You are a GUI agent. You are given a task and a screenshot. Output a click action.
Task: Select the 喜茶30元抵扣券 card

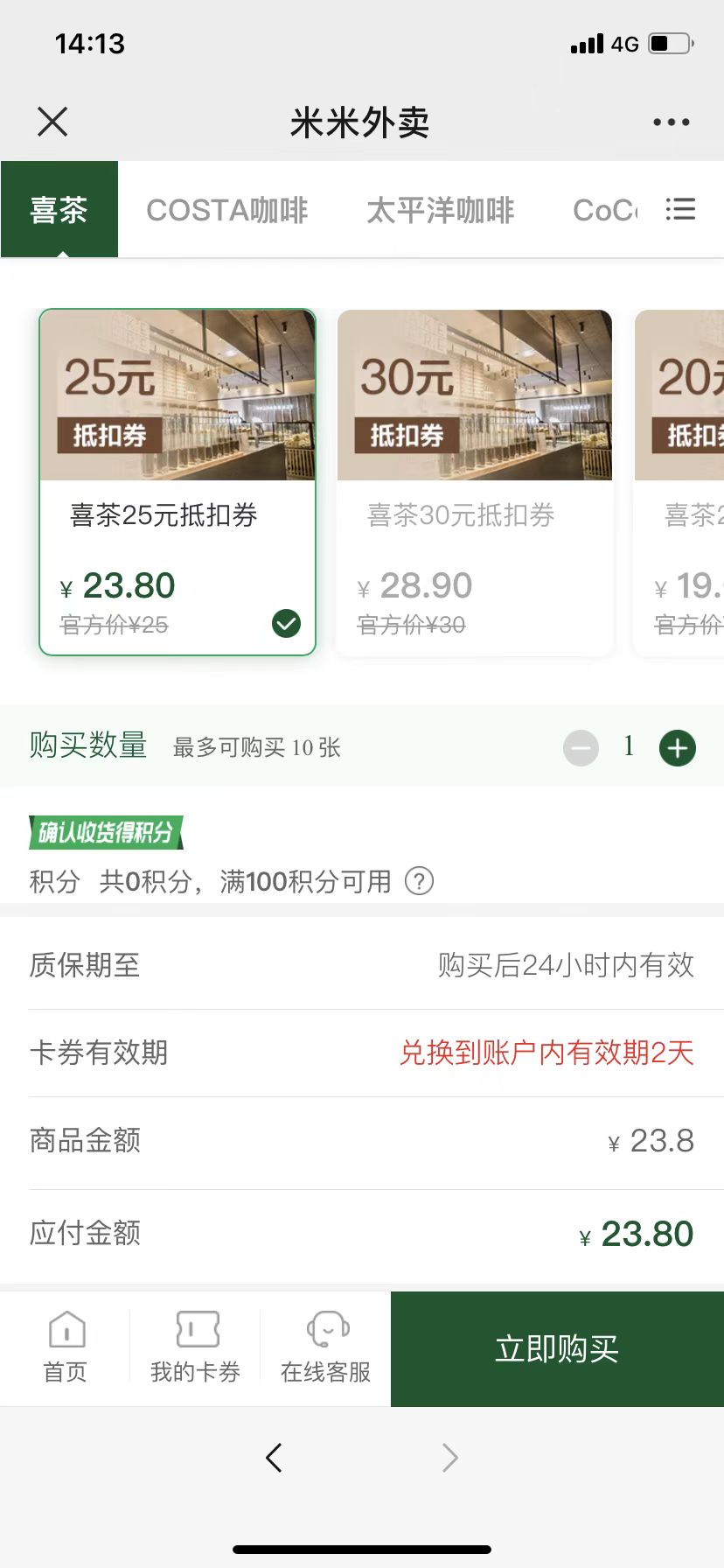475,481
